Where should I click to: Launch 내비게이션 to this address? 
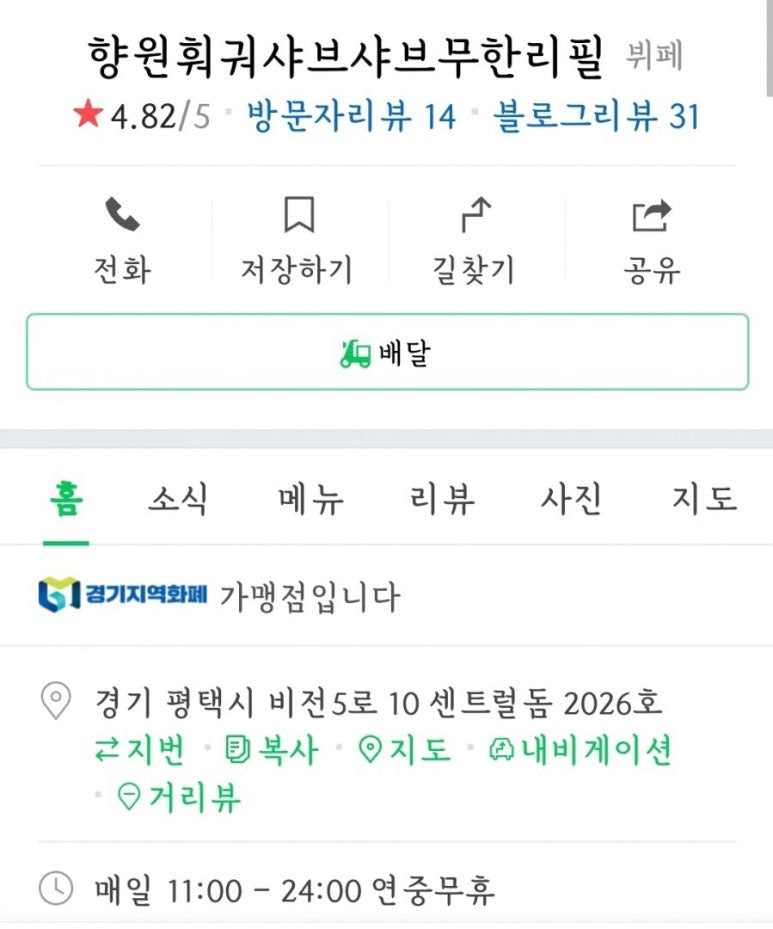point(580,750)
